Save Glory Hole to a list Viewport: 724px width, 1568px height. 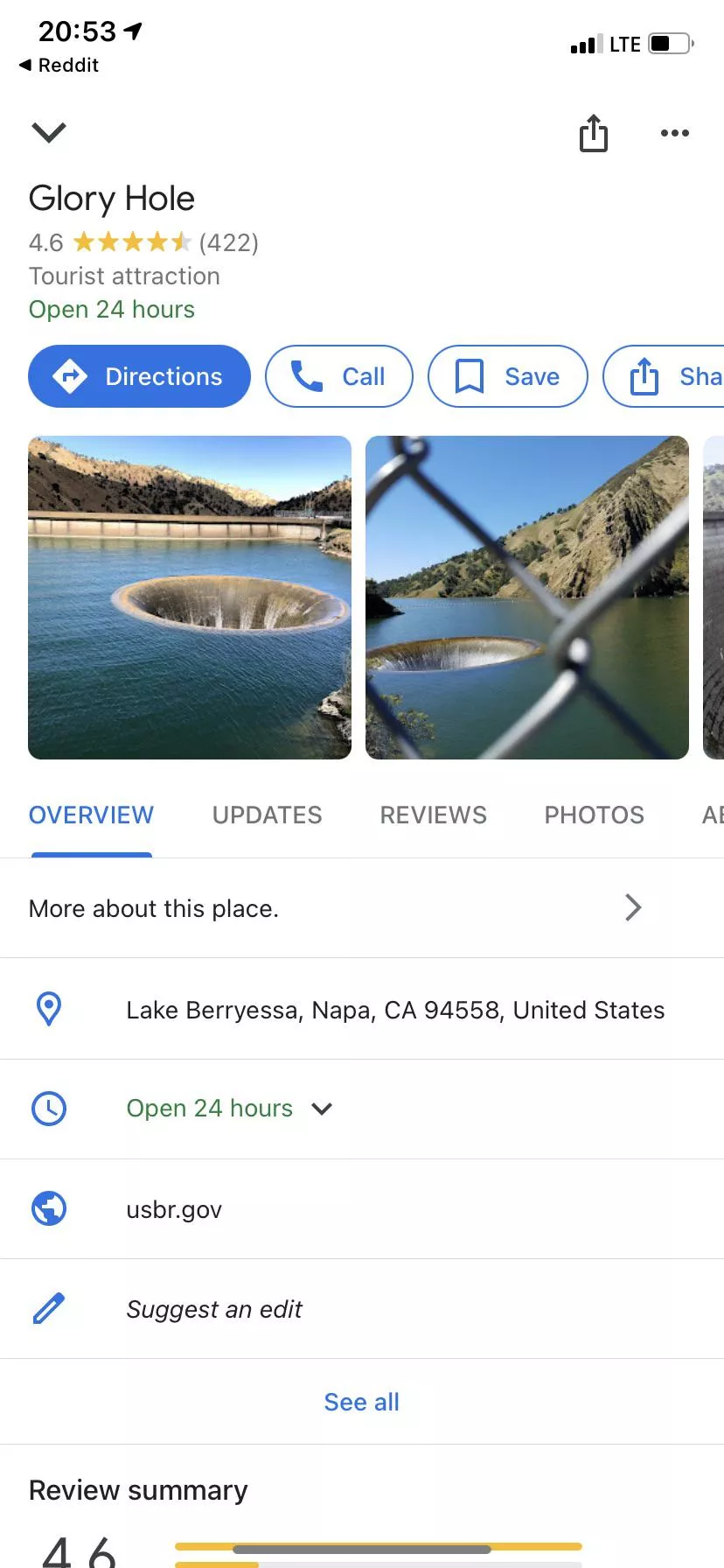508,376
